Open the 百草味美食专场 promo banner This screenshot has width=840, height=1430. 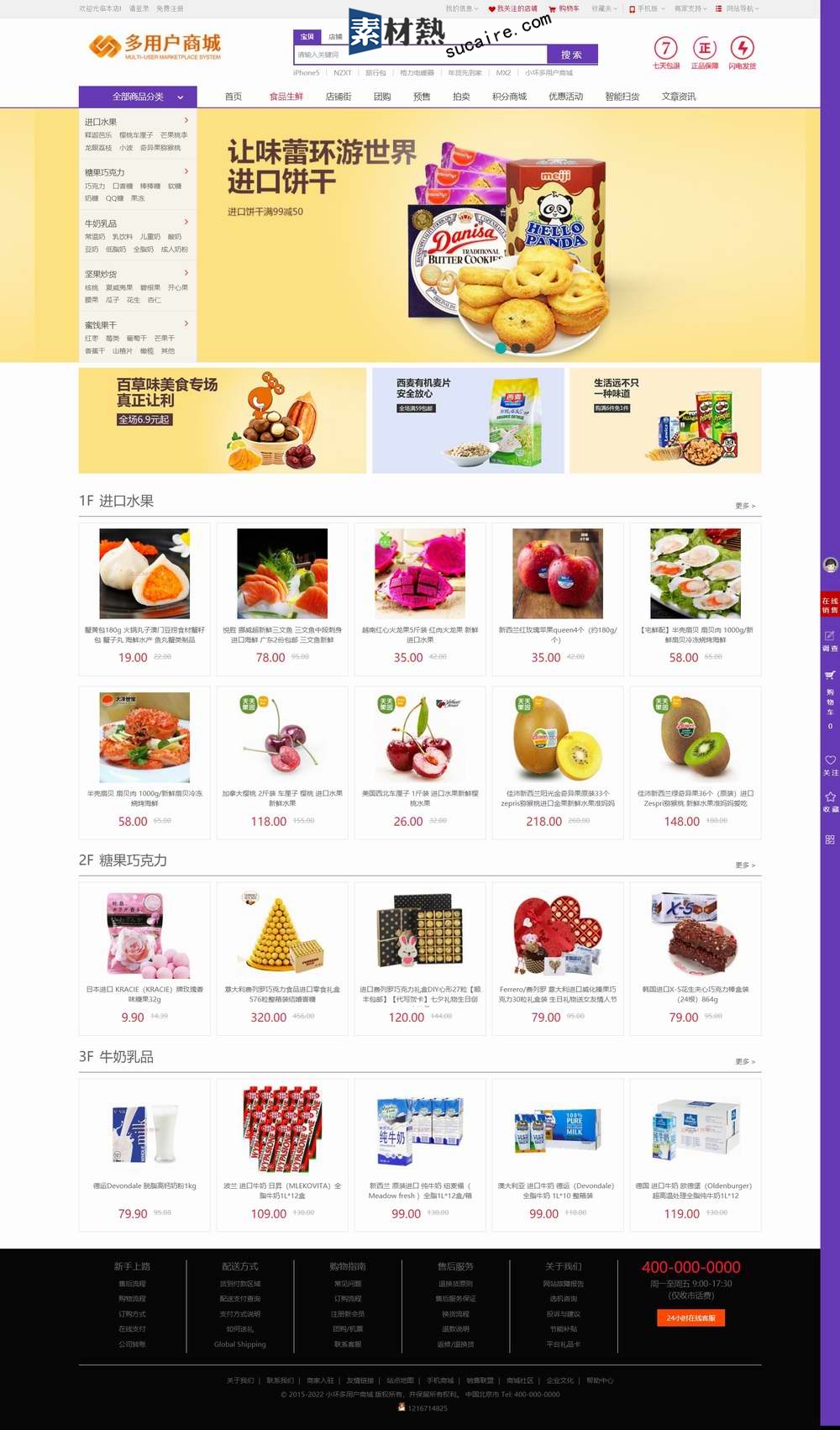[223, 420]
